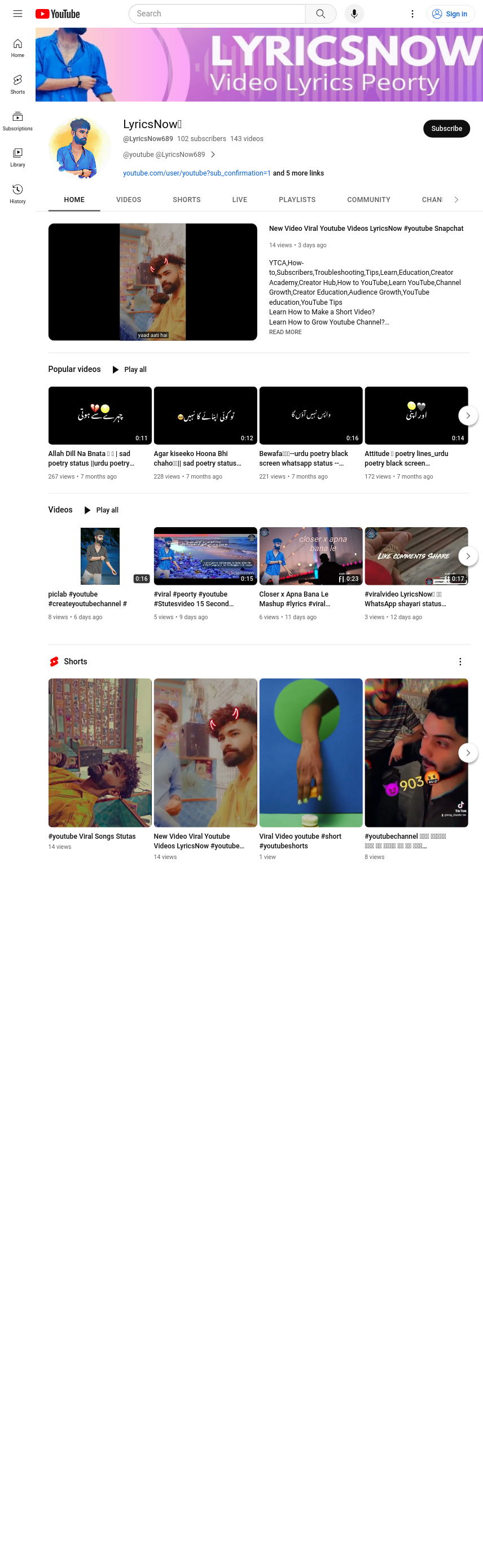Open Subscriptions in sidebar

(x=17, y=121)
